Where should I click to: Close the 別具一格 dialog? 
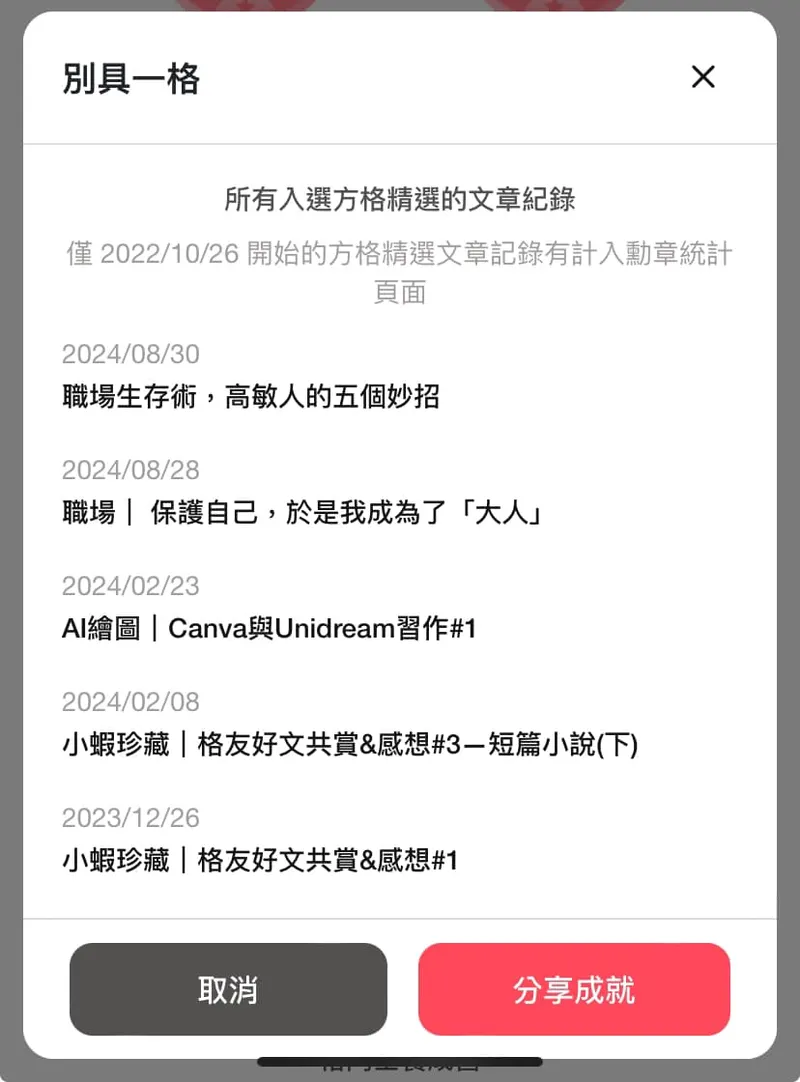click(703, 77)
